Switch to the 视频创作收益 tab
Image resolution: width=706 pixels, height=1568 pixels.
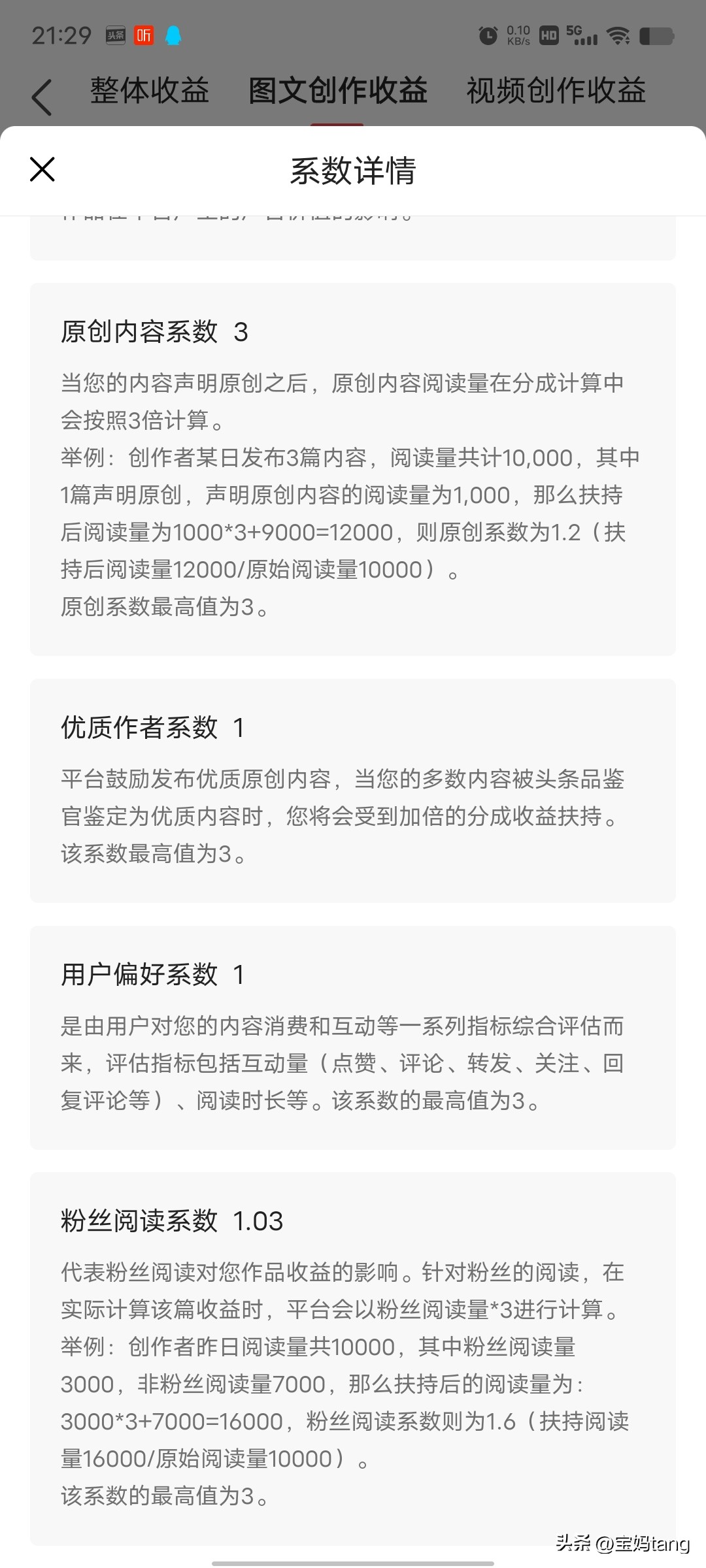click(555, 91)
